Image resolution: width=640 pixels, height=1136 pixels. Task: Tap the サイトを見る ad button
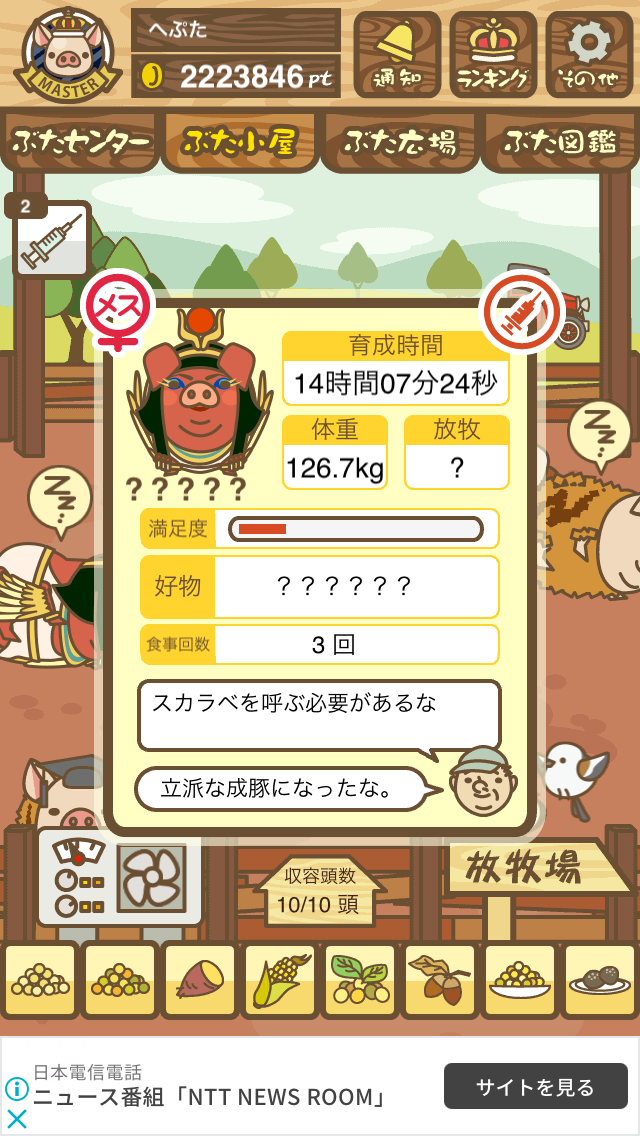pos(536,1086)
